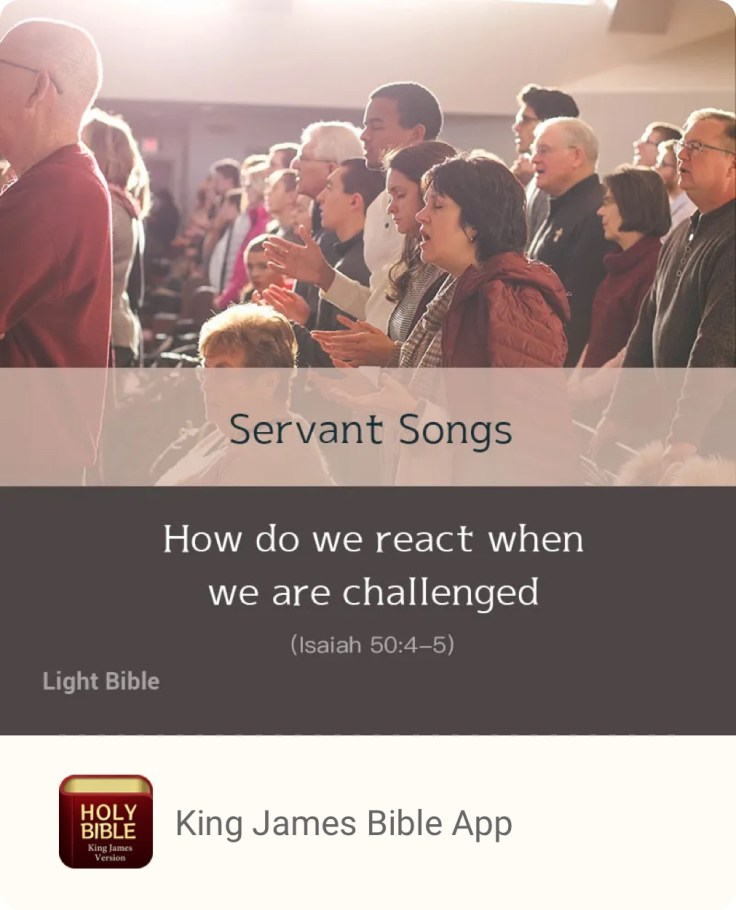Open the King James Bible App row

(343, 823)
